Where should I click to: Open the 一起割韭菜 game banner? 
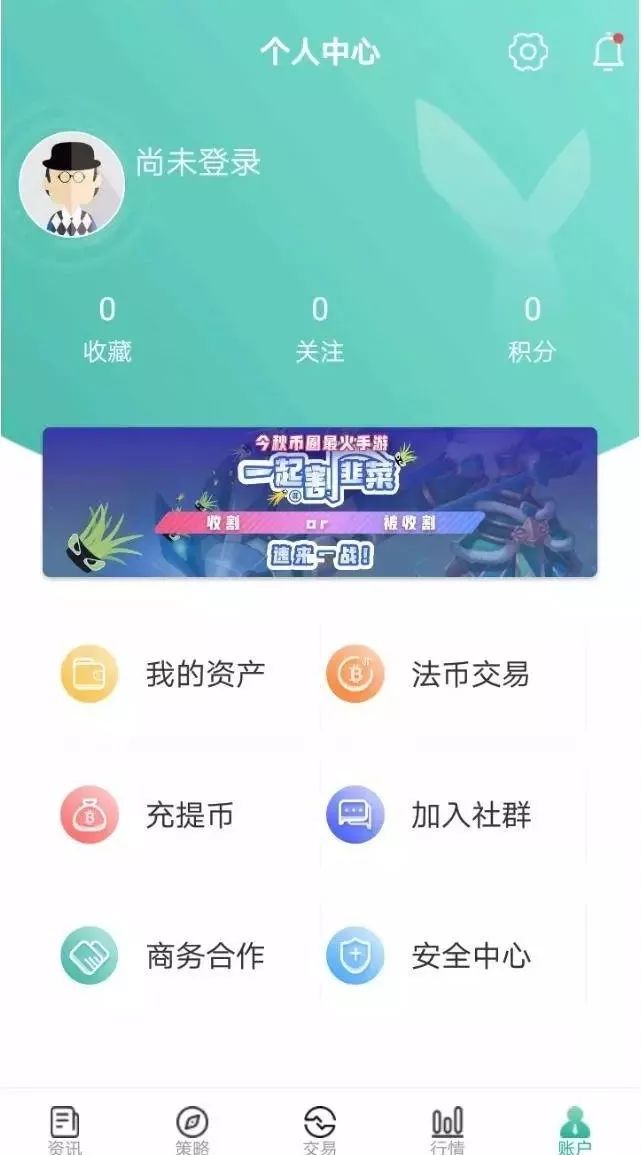point(320,502)
